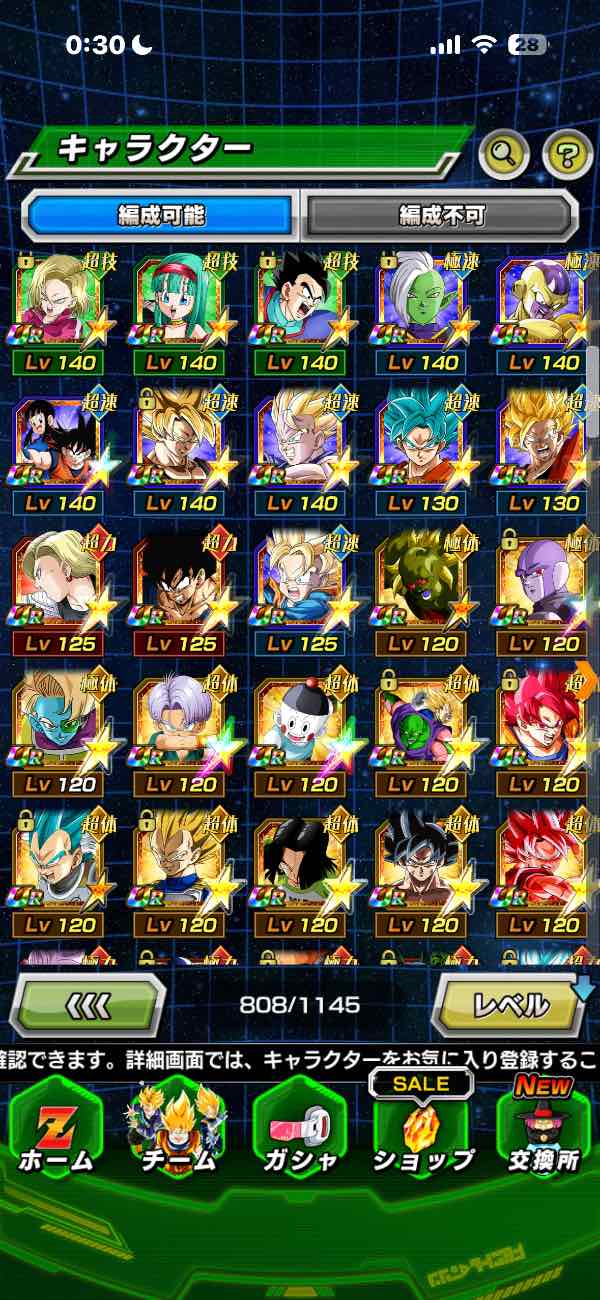Screen dimensions: 600x1300
Task: Open the 交換所 exchange marked New
Action: point(543,1130)
